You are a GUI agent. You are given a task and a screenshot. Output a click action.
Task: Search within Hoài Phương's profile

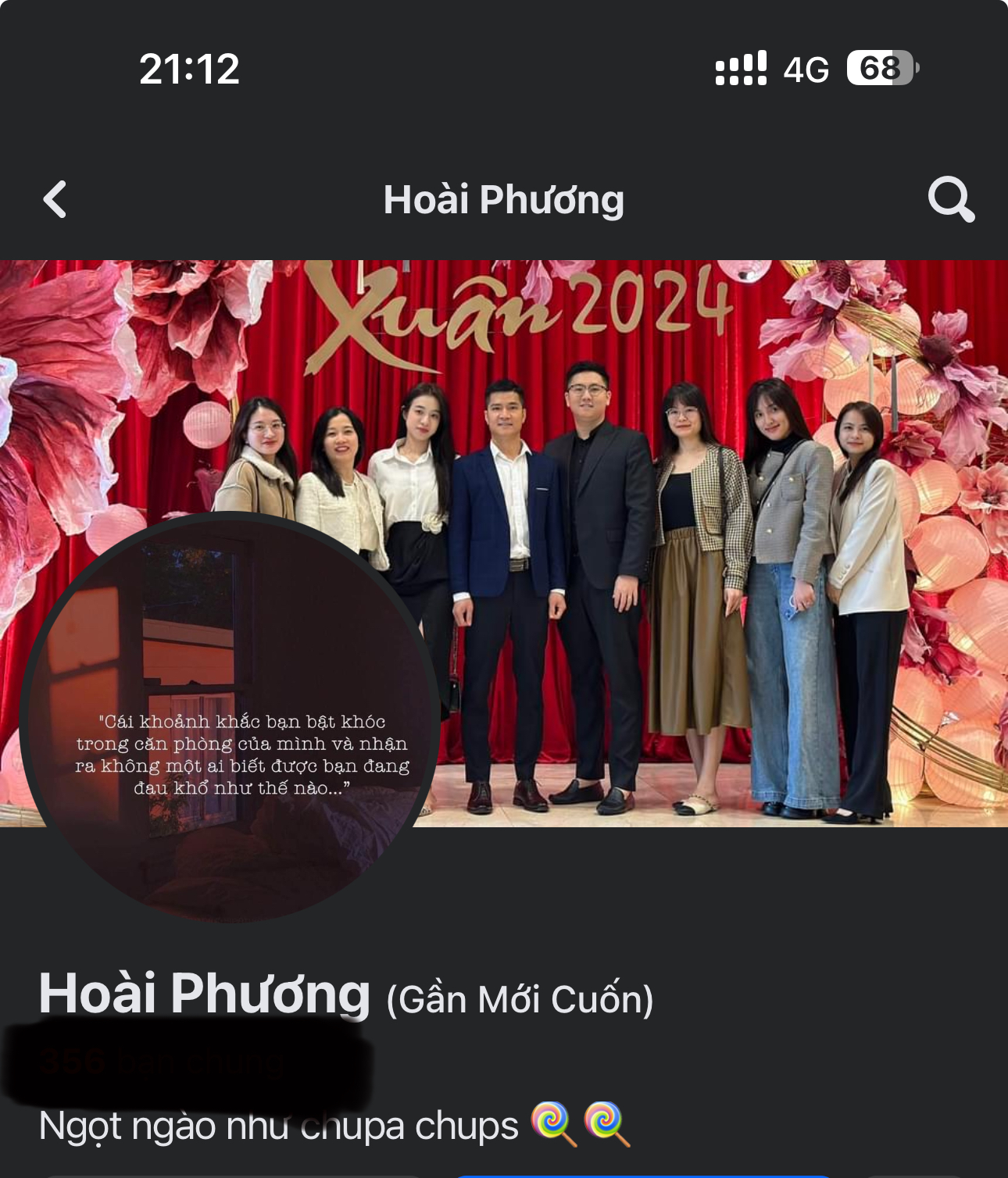click(x=950, y=199)
